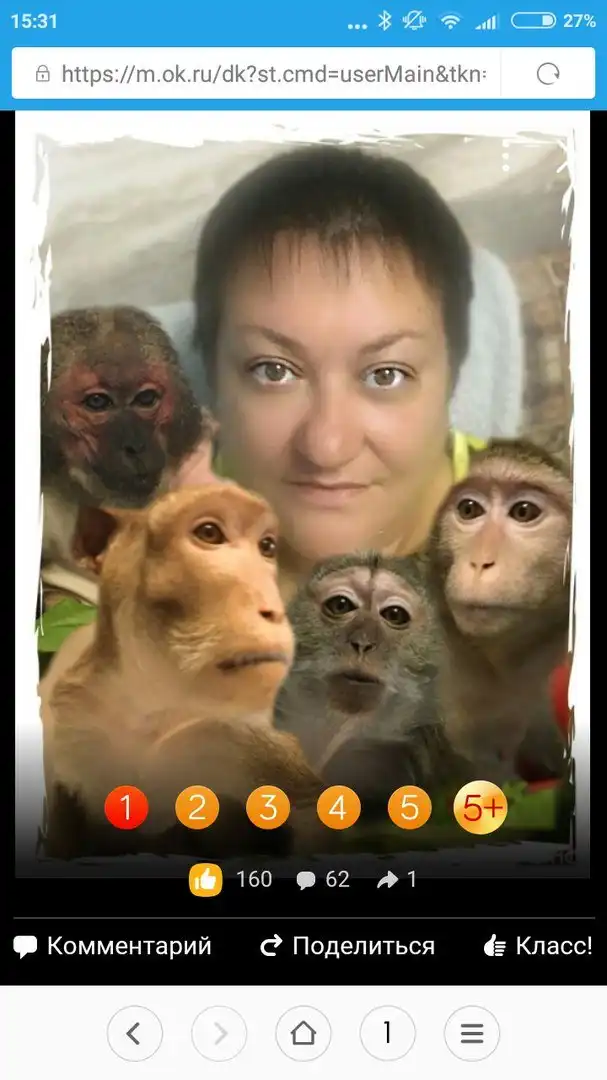Give the photo a 5+ rating
This screenshot has width=607, height=1080.
[480, 808]
